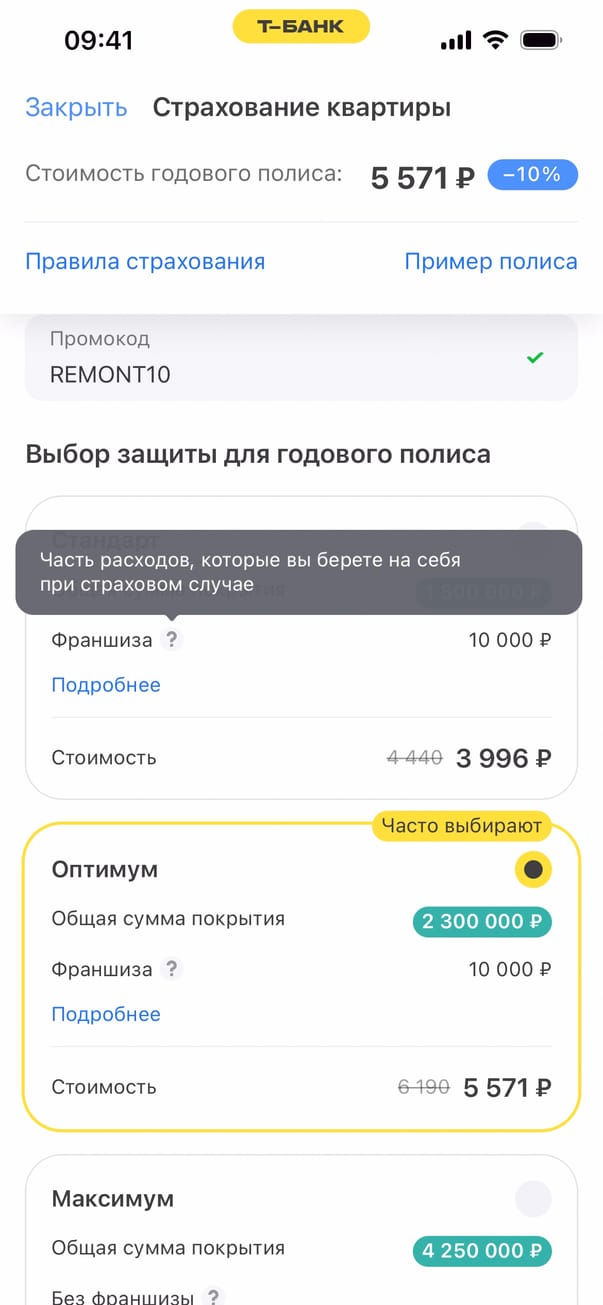Tap the Без франшизы help icon
This screenshot has width=603, height=1305.
(213, 1297)
